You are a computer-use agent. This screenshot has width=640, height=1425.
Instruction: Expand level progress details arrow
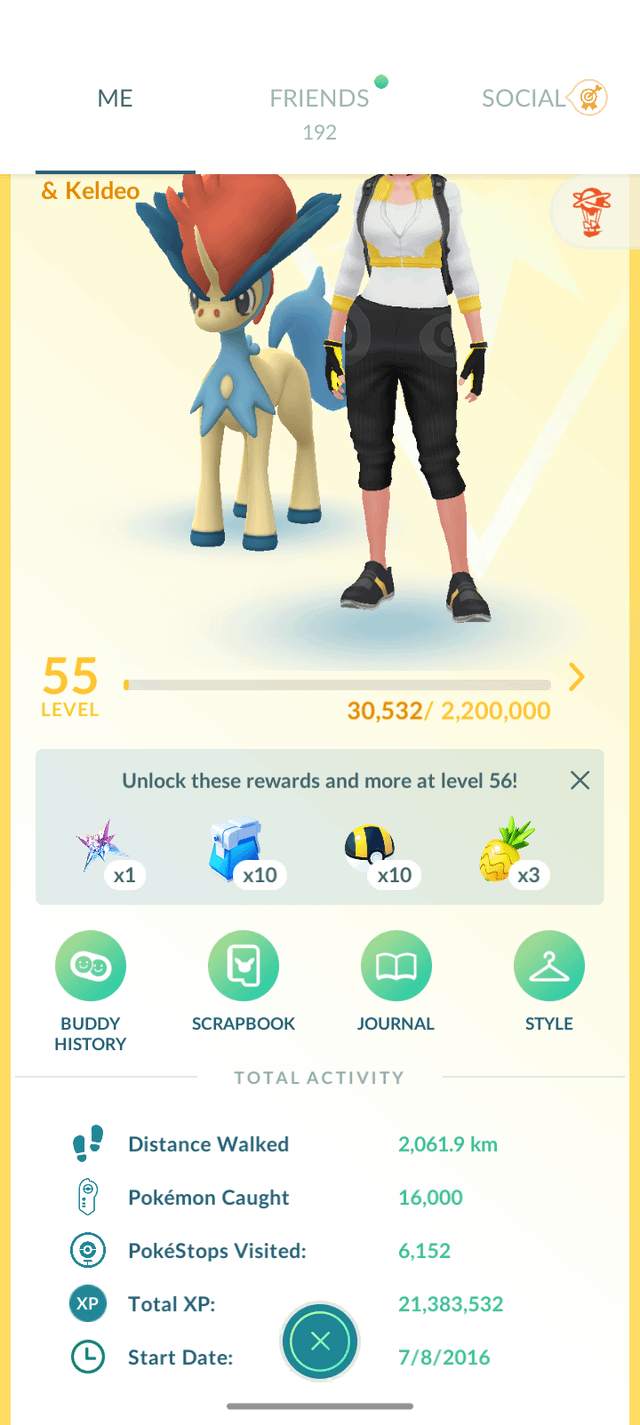pyautogui.click(x=576, y=678)
